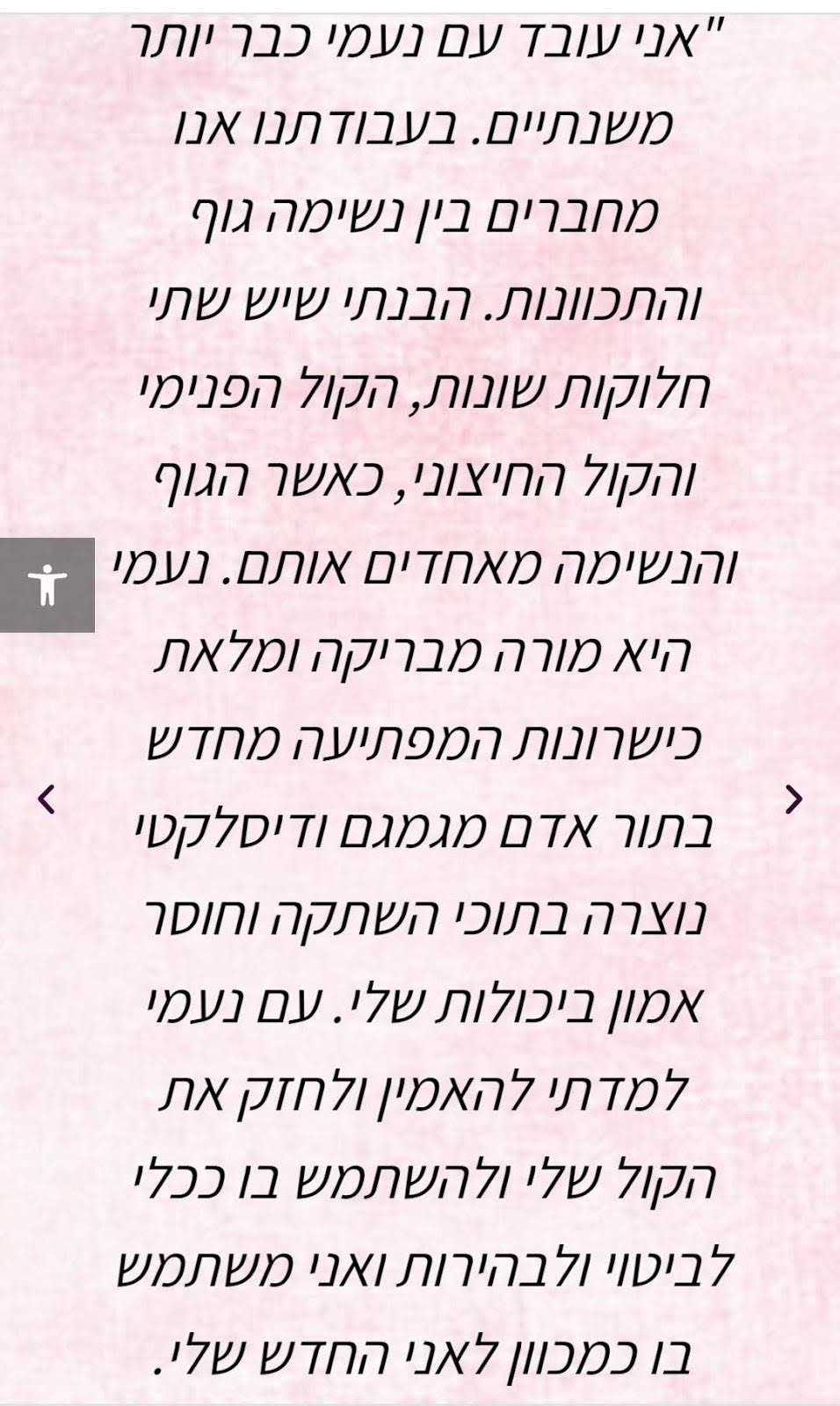The image size is (840, 1406).
Task: Go to the next testimonial slide
Action: pos(793,799)
